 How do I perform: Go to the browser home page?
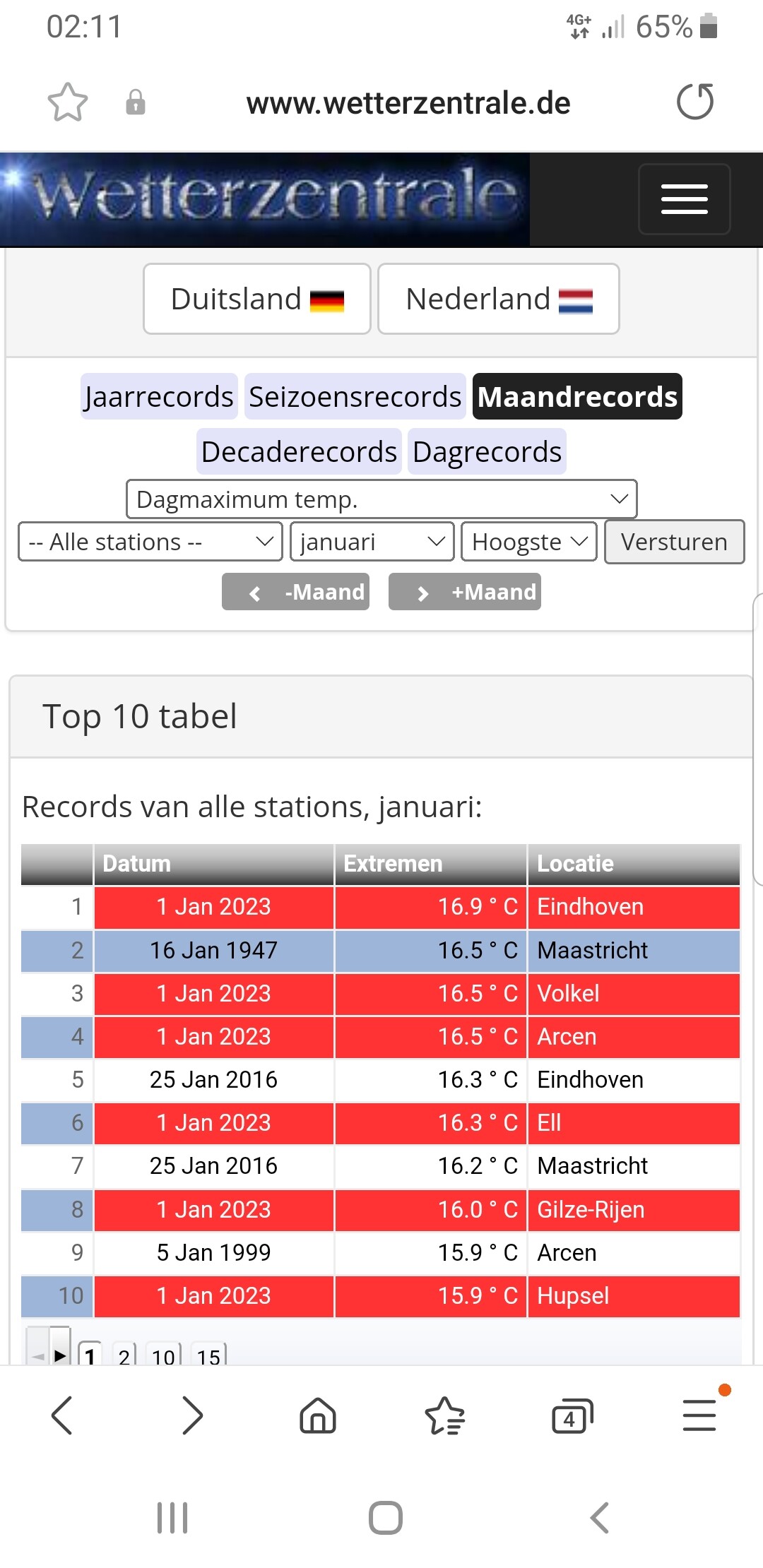pyautogui.click(x=318, y=1416)
